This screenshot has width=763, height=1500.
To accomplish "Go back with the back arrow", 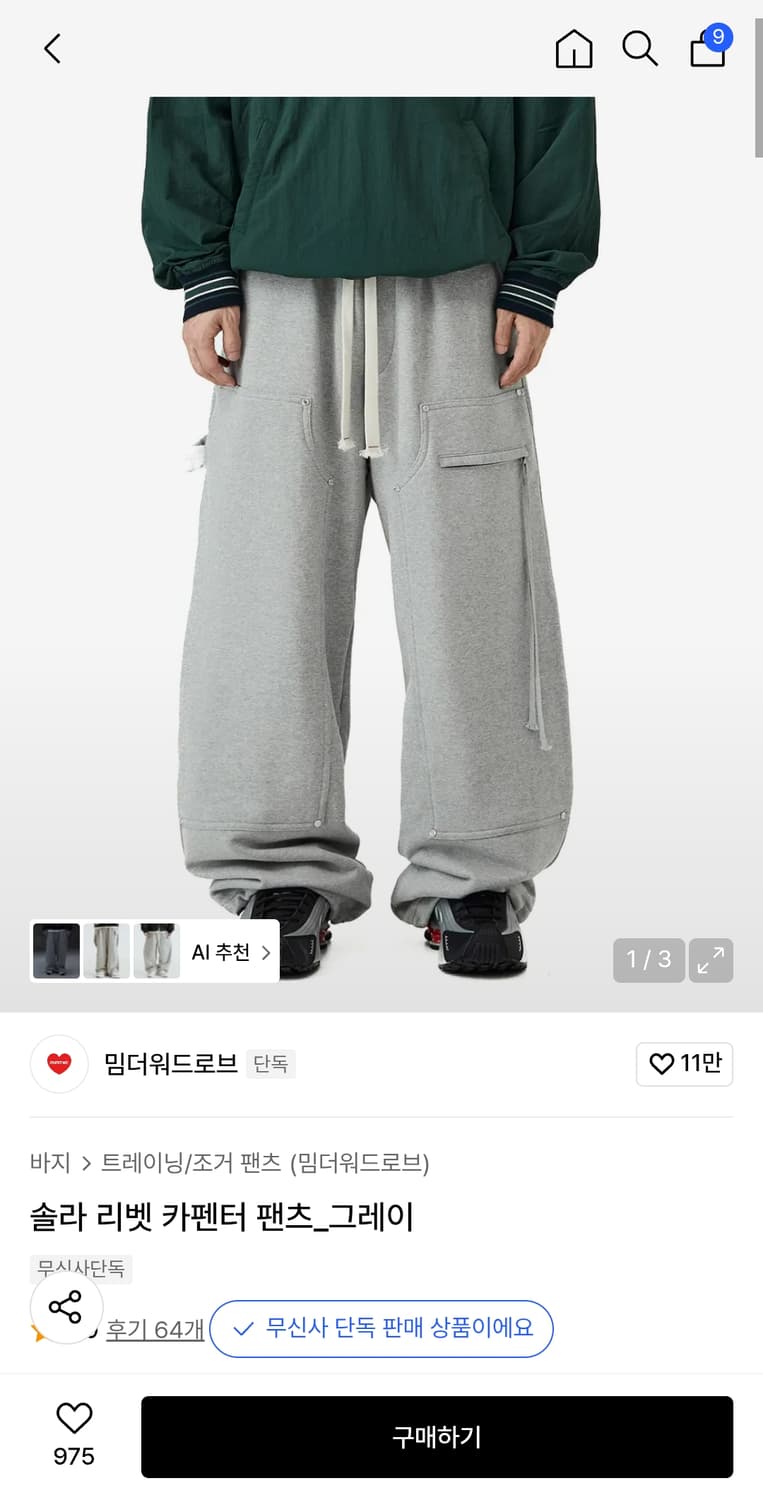I will click(52, 48).
